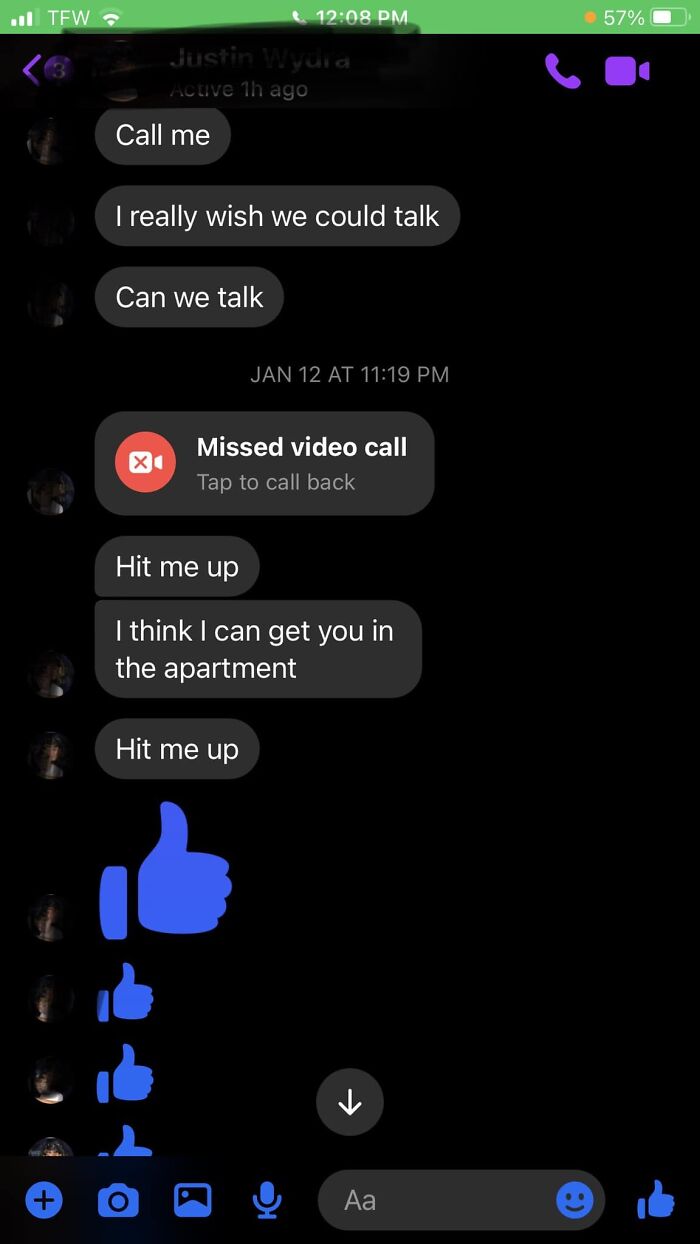Start a video call with Justin Wydra

[x=627, y=71]
